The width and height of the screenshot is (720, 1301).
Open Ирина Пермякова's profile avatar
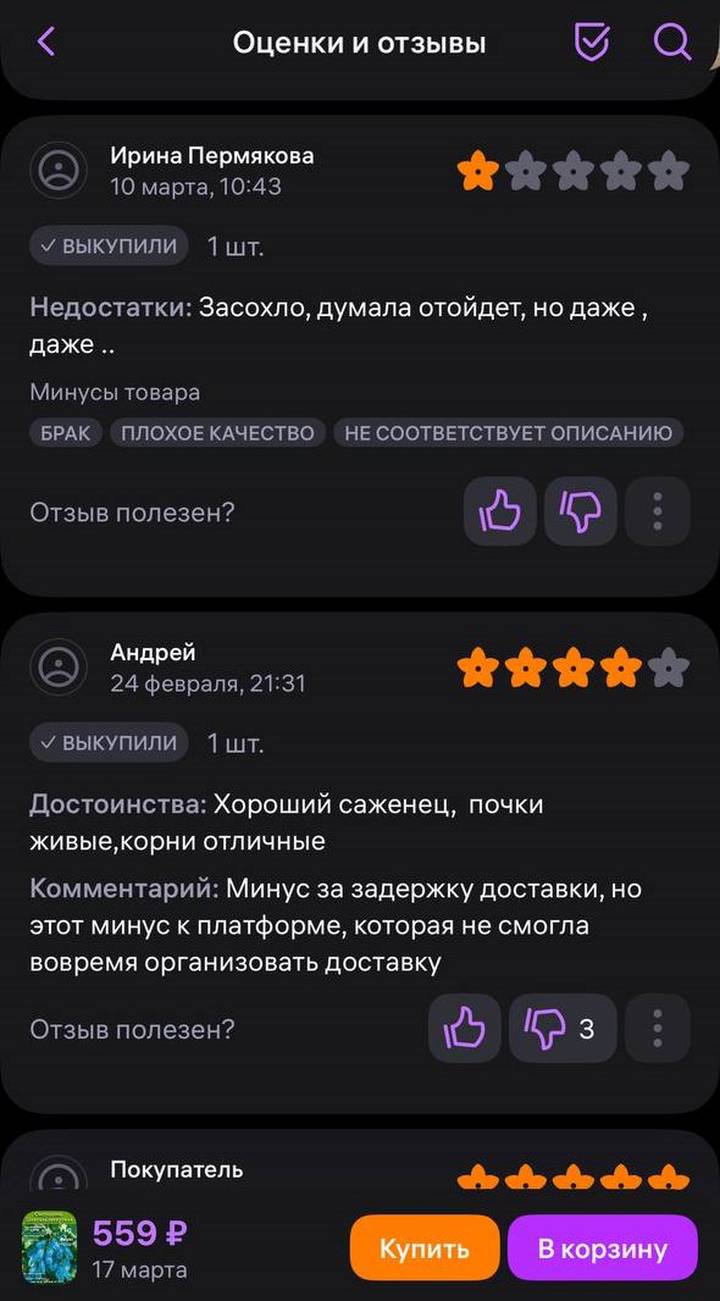[x=60, y=169]
